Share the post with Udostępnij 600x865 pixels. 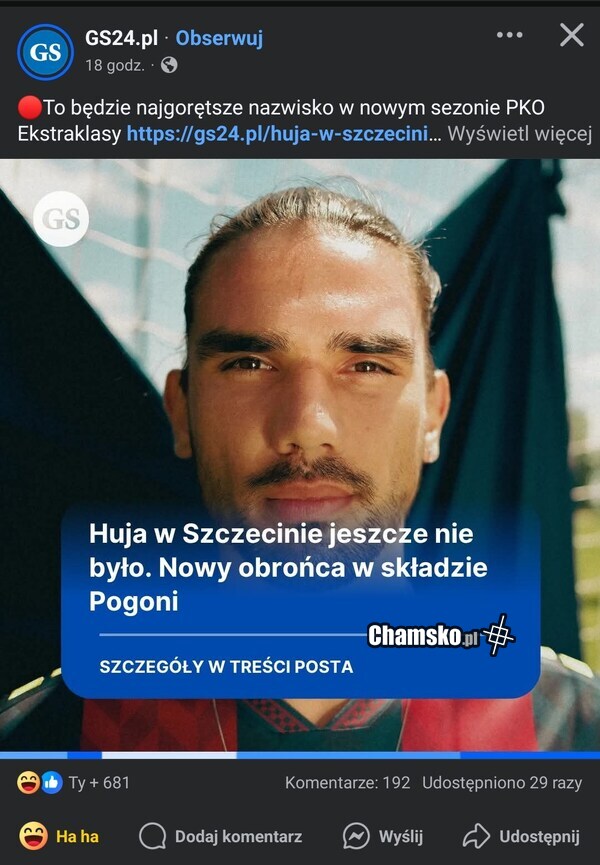click(x=521, y=836)
